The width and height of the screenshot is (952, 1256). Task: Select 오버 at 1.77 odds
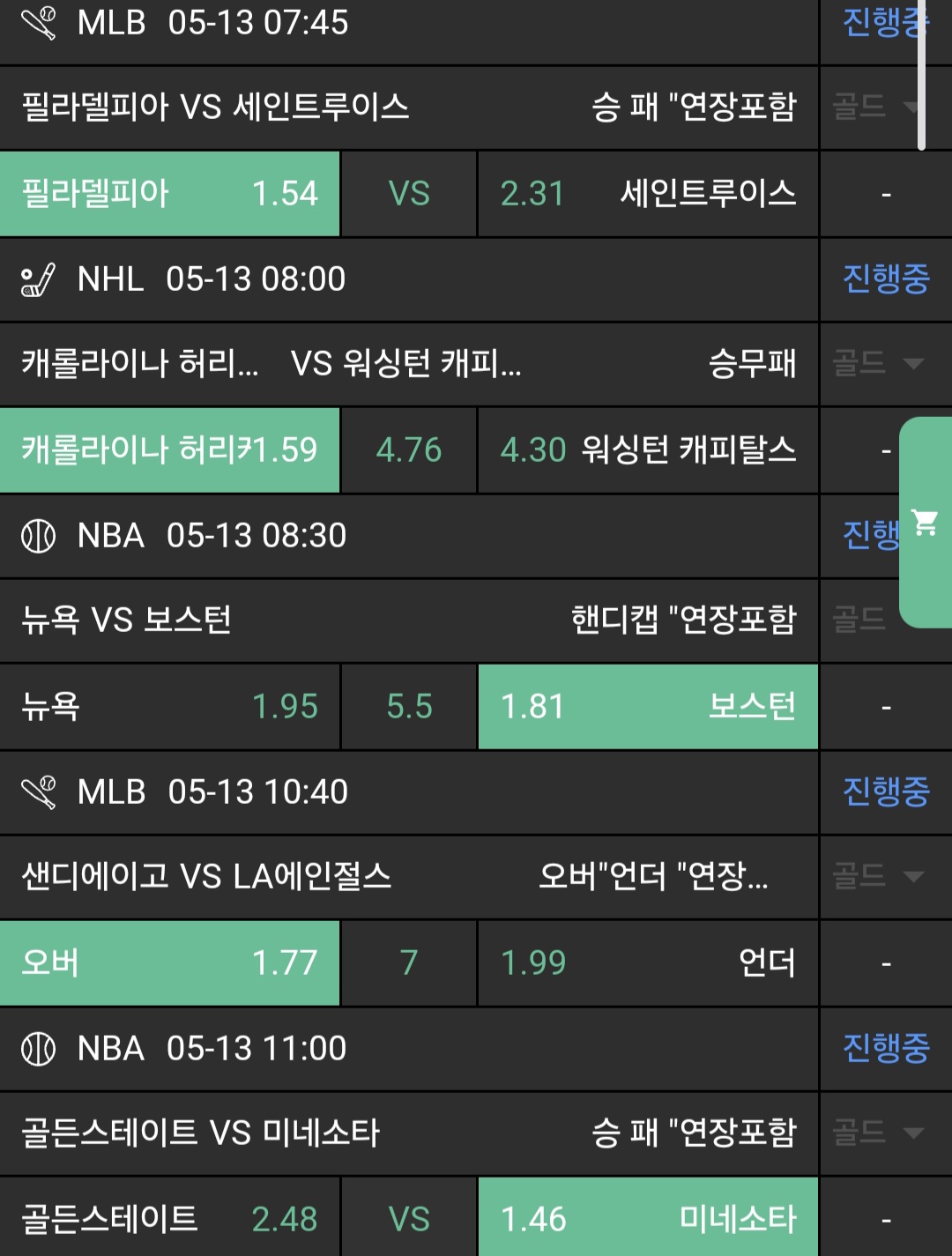[169, 963]
